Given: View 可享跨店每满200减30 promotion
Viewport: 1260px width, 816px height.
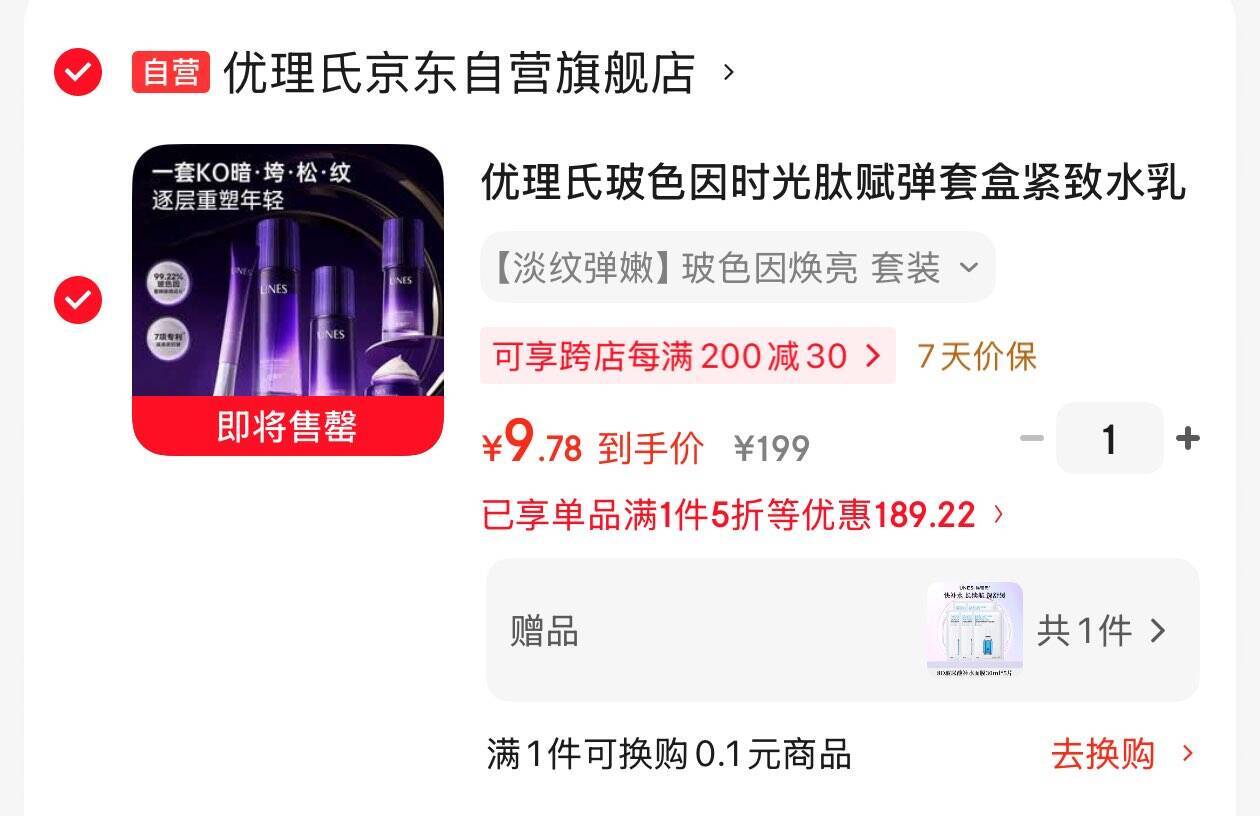Looking at the screenshot, I should (x=687, y=356).
